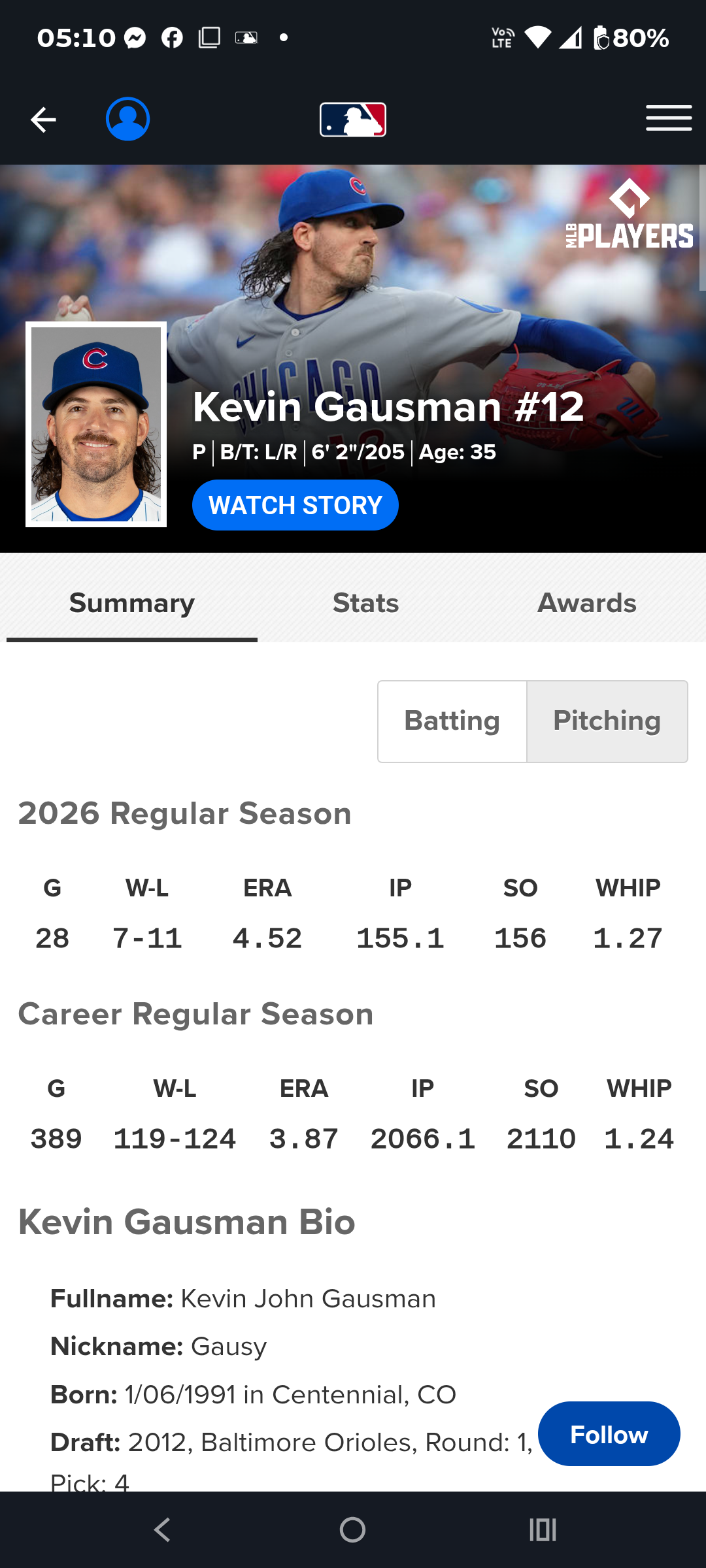Switch to the Stats tab
Image resolution: width=706 pixels, height=1568 pixels.
pos(365,603)
